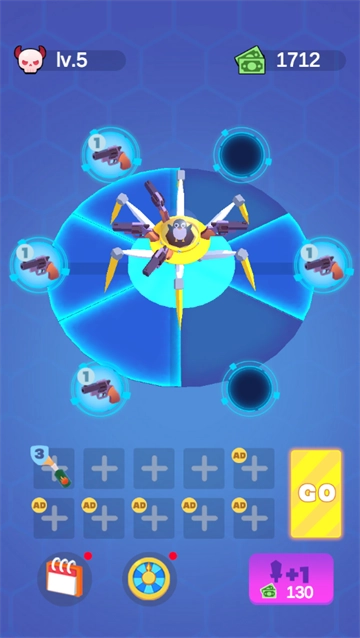Select the revolver slot on the far right
360x638 pixels.
tap(323, 265)
